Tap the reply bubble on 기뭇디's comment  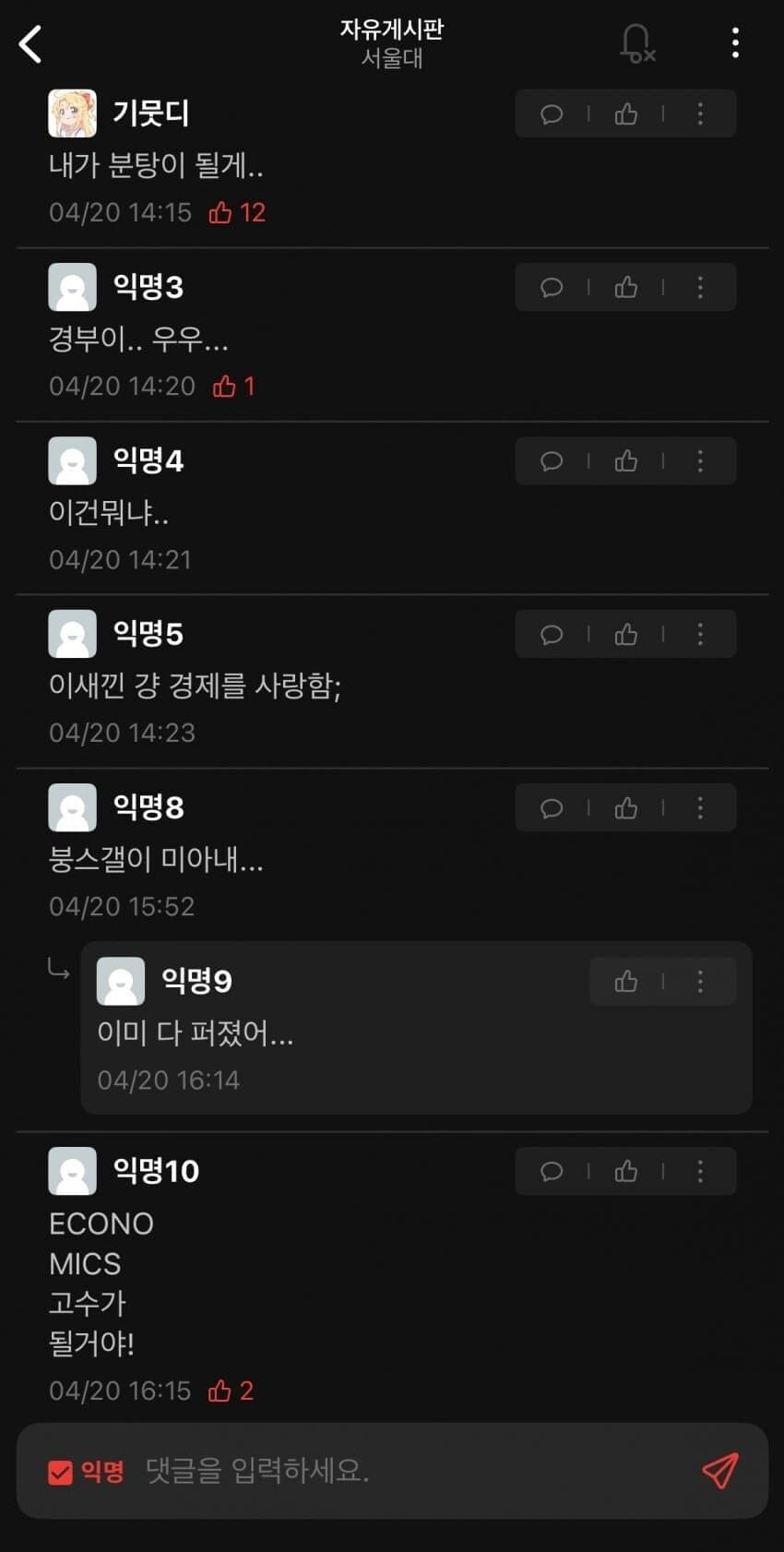click(x=552, y=114)
